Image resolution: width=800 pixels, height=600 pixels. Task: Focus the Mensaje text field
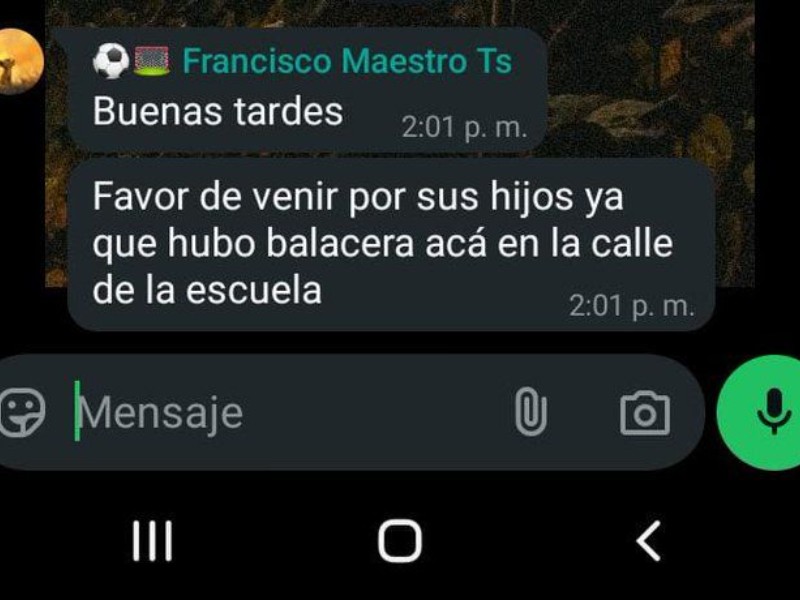pyautogui.click(x=280, y=412)
